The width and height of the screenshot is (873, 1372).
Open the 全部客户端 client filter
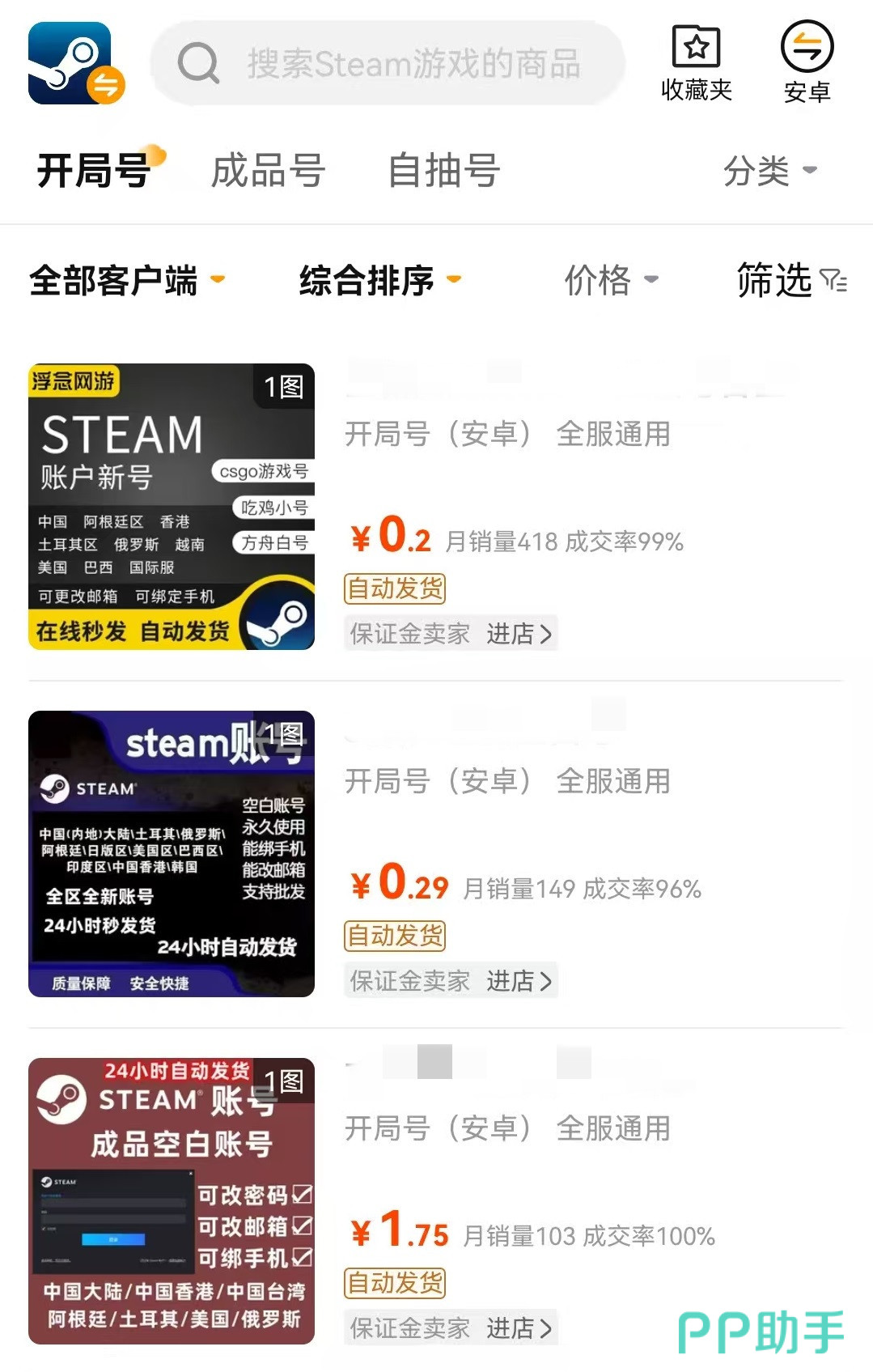tap(126, 281)
